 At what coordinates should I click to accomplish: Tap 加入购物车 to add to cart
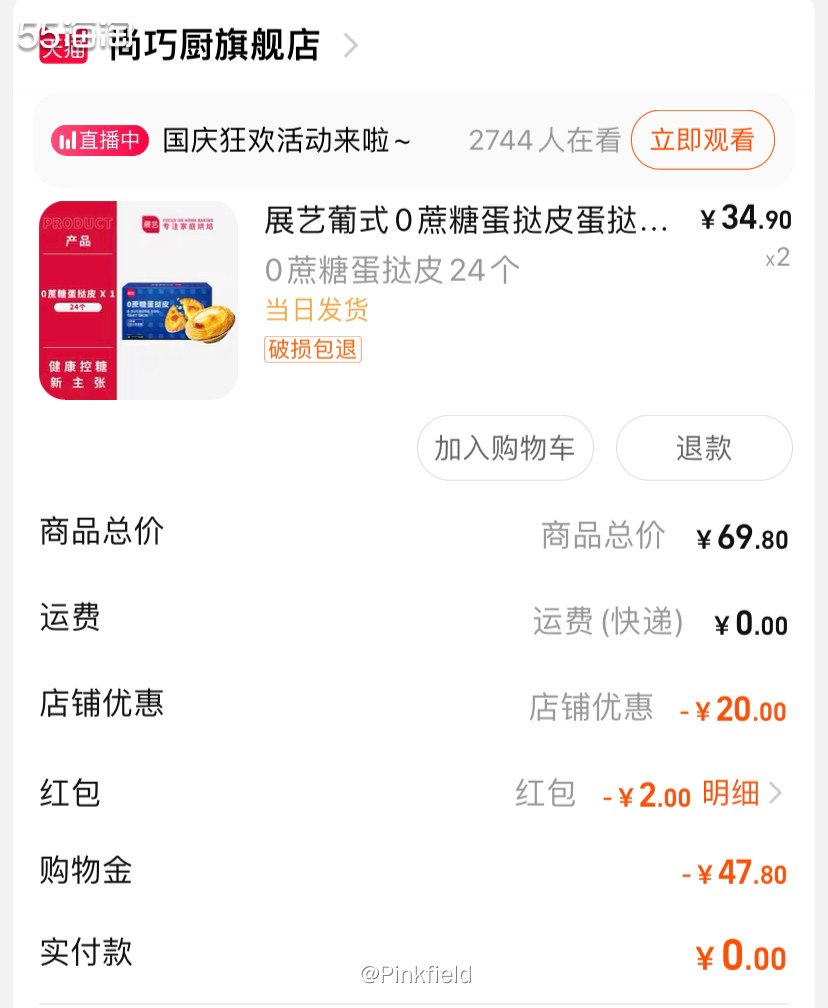tap(505, 449)
